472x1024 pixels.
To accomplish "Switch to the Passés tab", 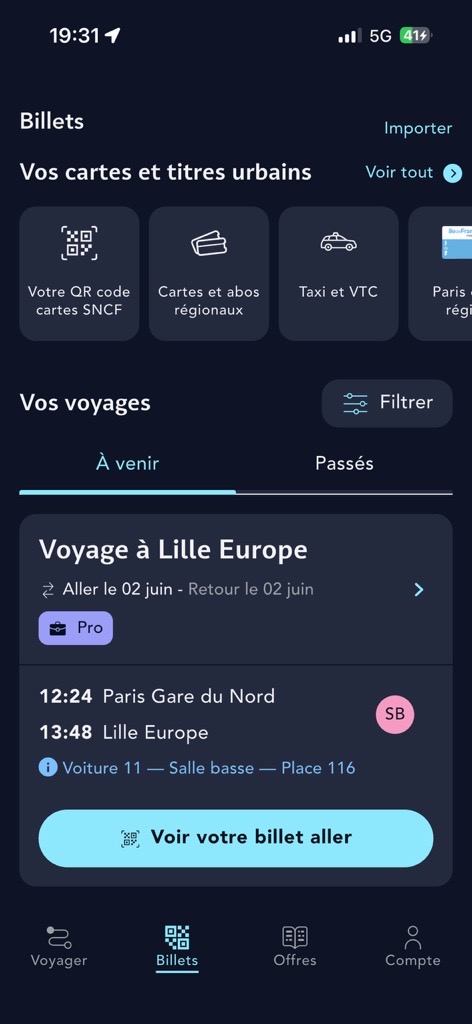I will tap(344, 464).
